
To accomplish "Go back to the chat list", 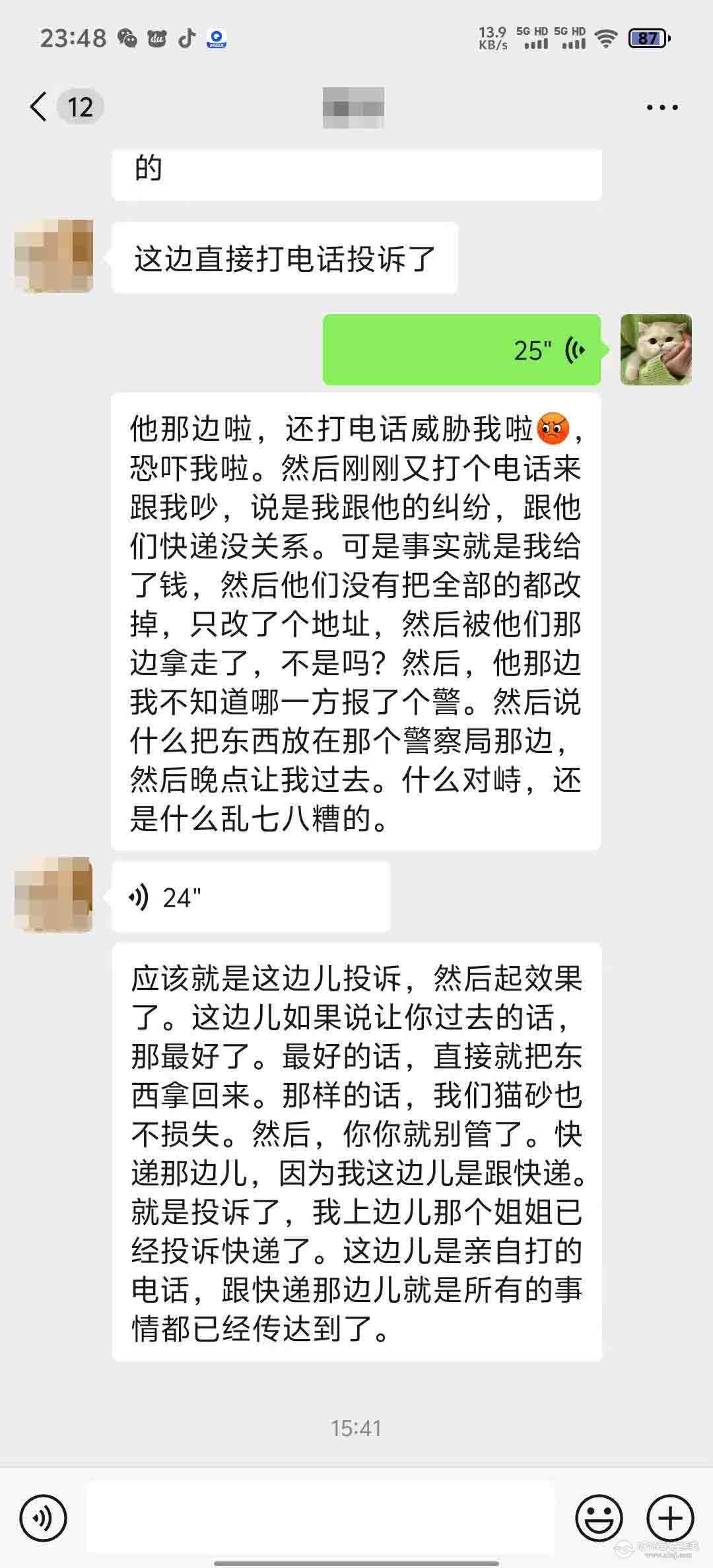I will pos(40,107).
